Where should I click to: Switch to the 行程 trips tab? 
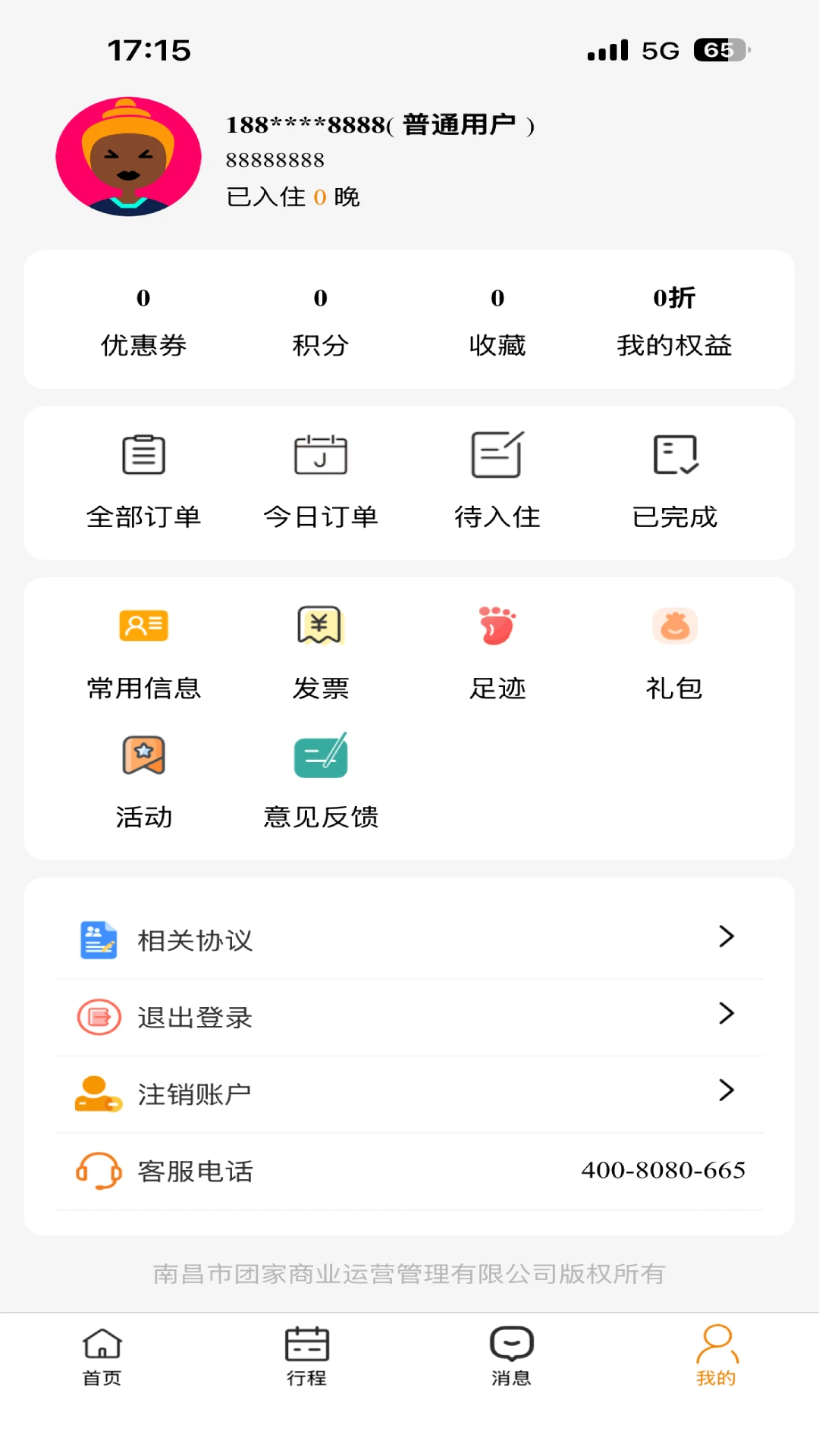tap(306, 1357)
